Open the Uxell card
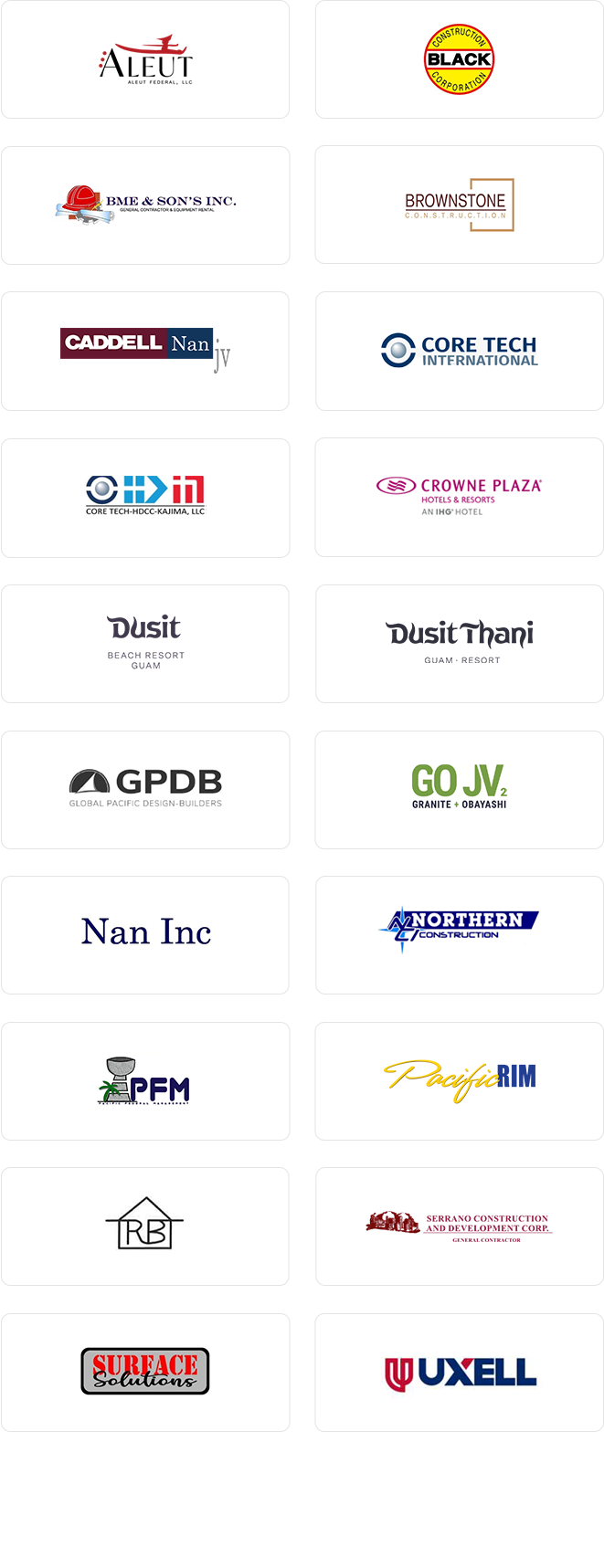Image resolution: width=604 pixels, height=1568 pixels. pyautogui.click(x=459, y=1373)
